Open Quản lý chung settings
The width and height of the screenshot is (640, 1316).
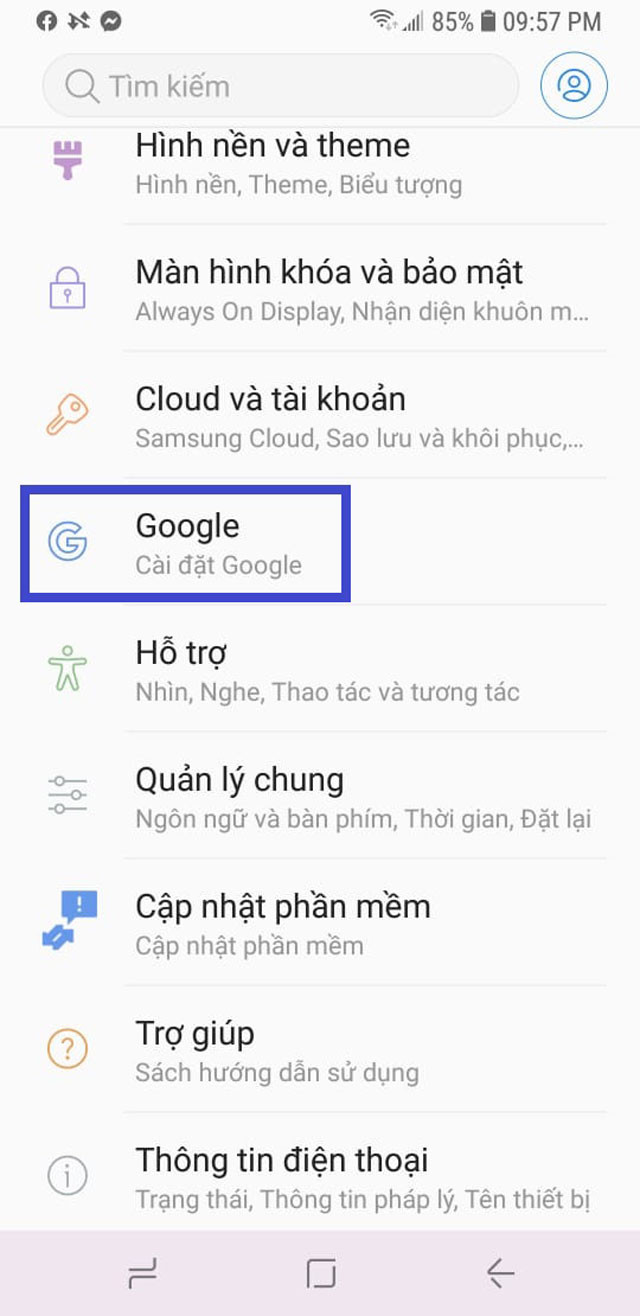click(x=320, y=797)
